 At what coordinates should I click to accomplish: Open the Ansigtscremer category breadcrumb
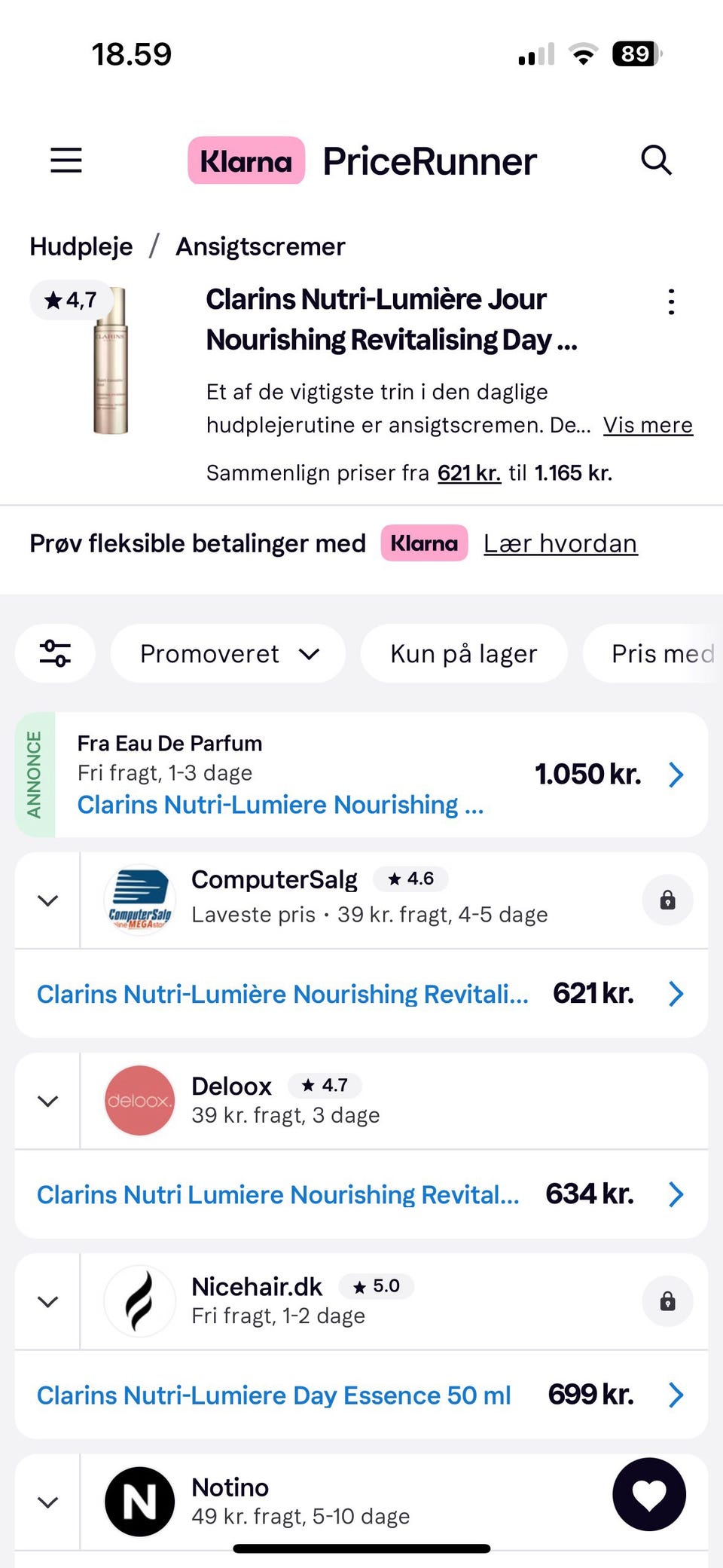260,246
